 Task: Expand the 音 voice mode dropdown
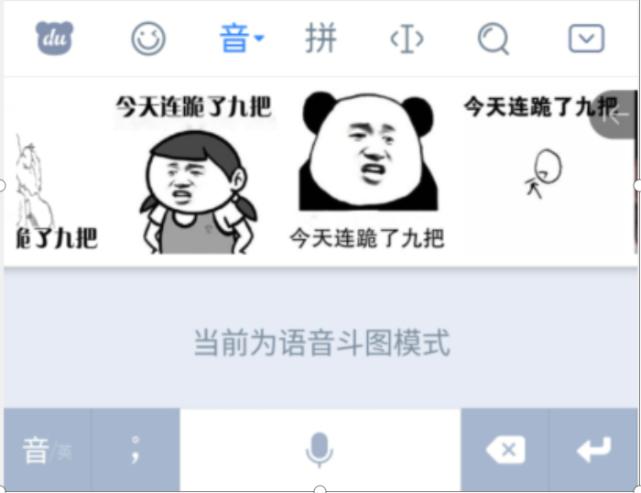pos(242,38)
